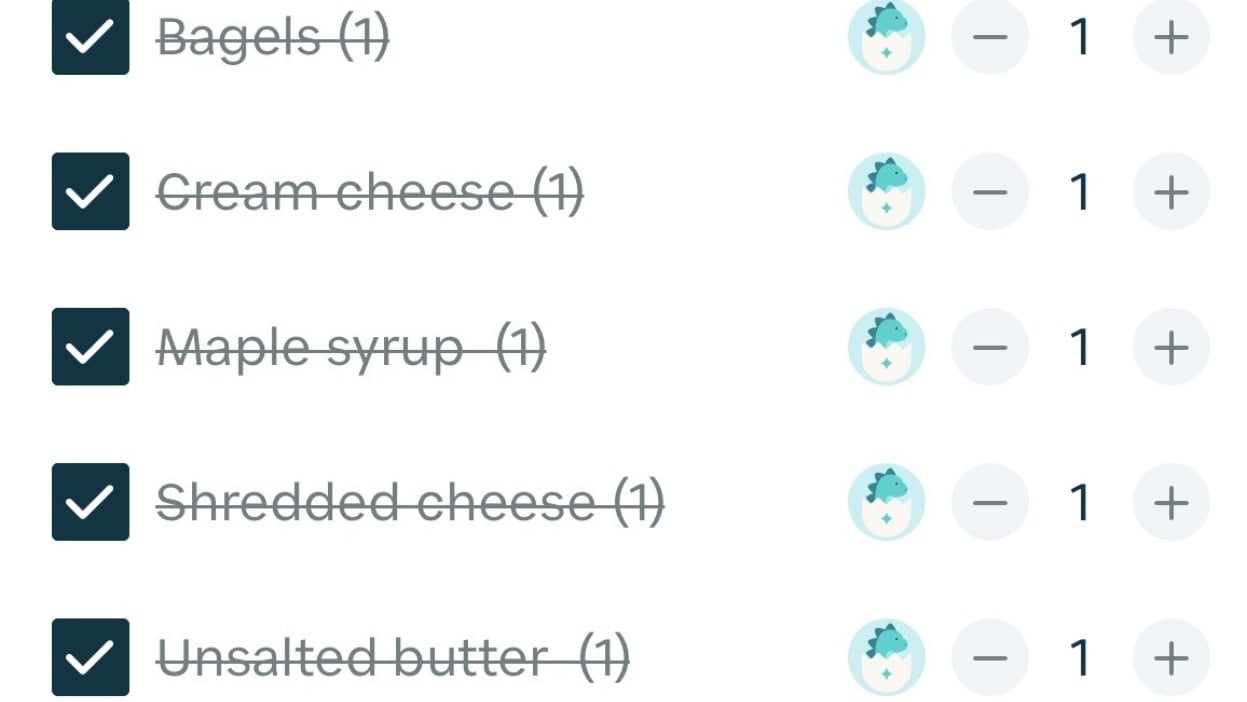
Task: Tap minus for Shredded cheese
Action: pyautogui.click(x=989, y=502)
